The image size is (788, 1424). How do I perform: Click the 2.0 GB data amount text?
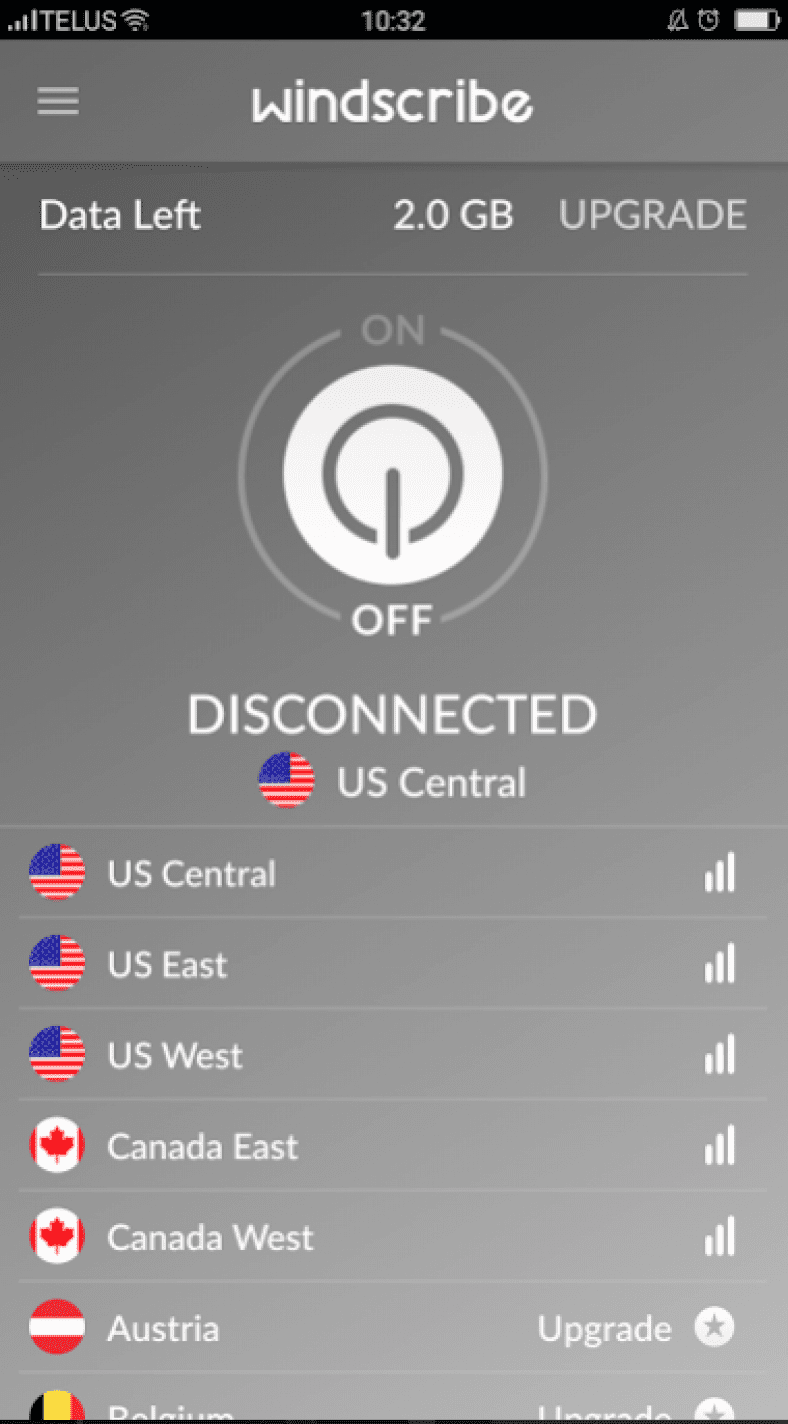click(x=453, y=214)
